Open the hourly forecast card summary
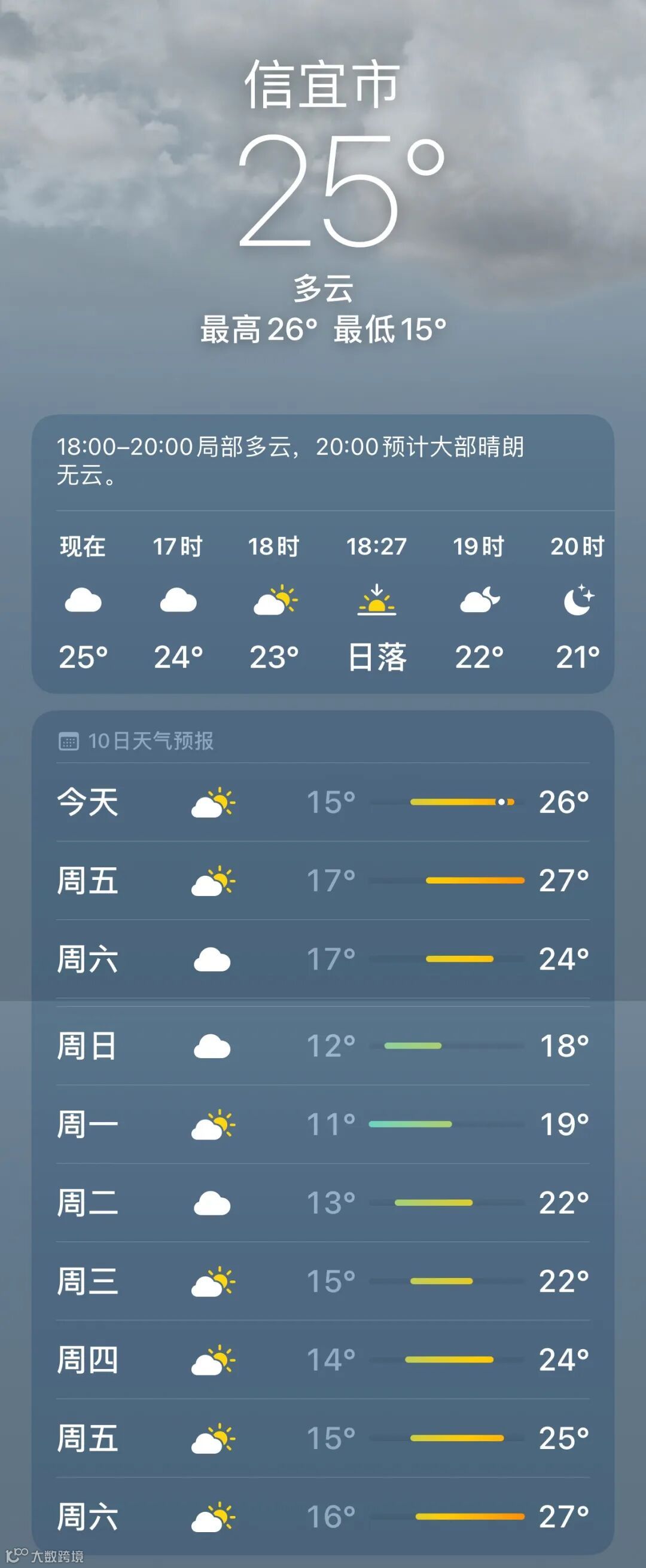Viewport: 646px width, 1568px height. 291,461
